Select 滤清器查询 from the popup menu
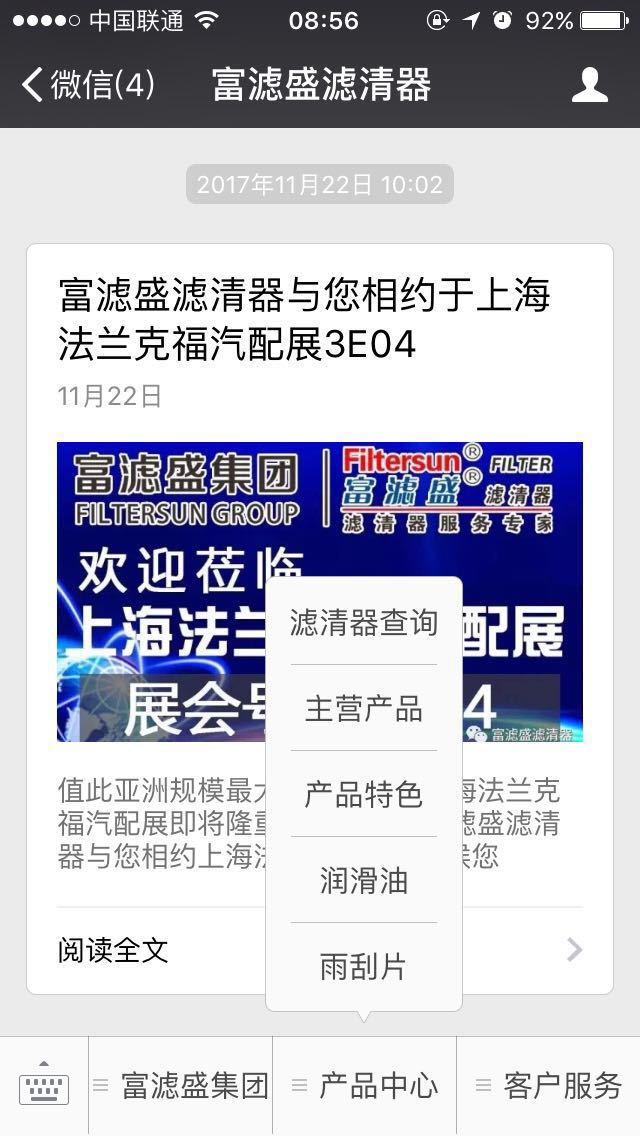This screenshot has width=640, height=1136. point(364,623)
